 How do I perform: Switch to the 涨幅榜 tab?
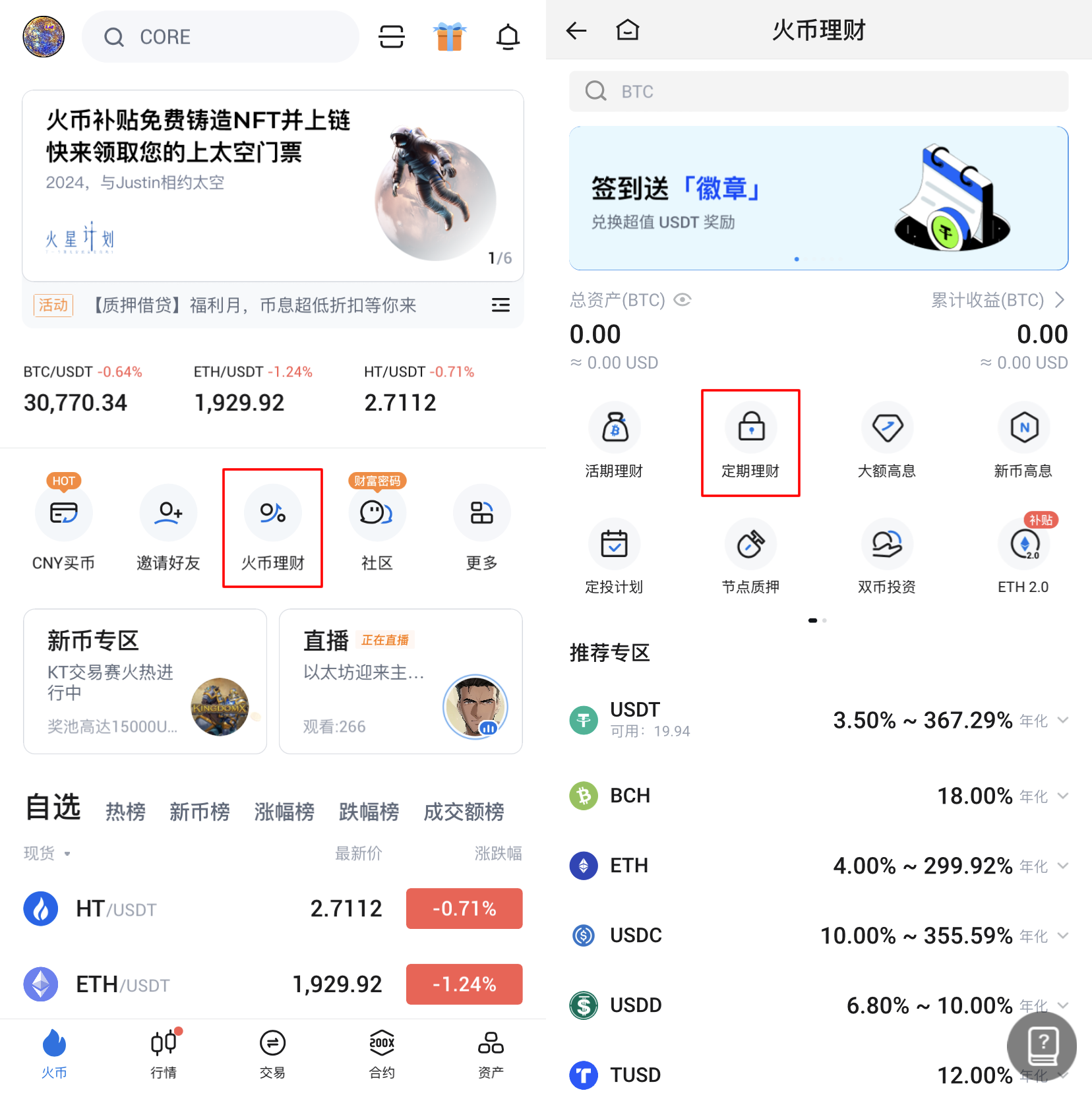(284, 812)
